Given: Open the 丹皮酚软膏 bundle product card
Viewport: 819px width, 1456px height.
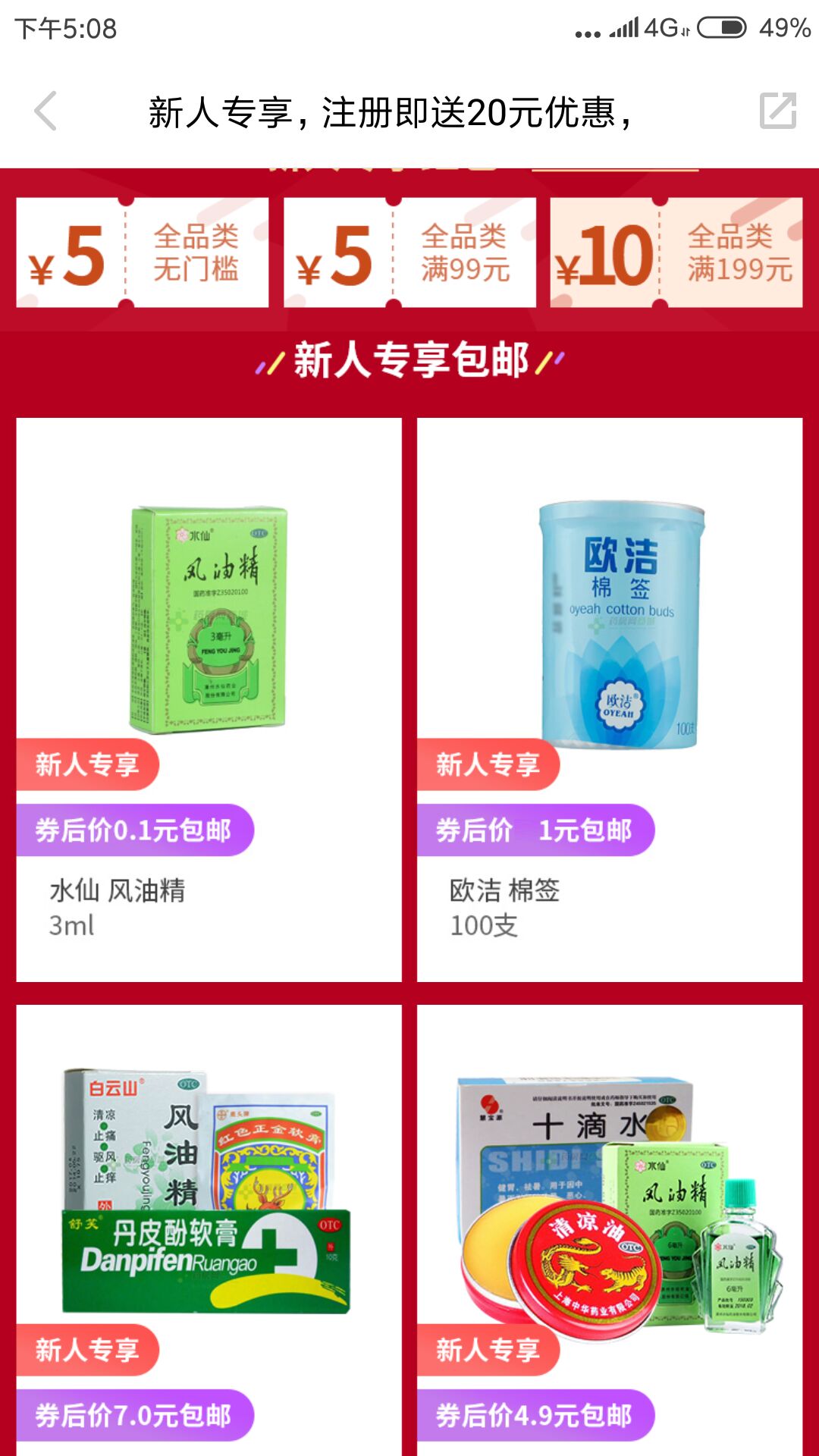Looking at the screenshot, I should (209, 1228).
